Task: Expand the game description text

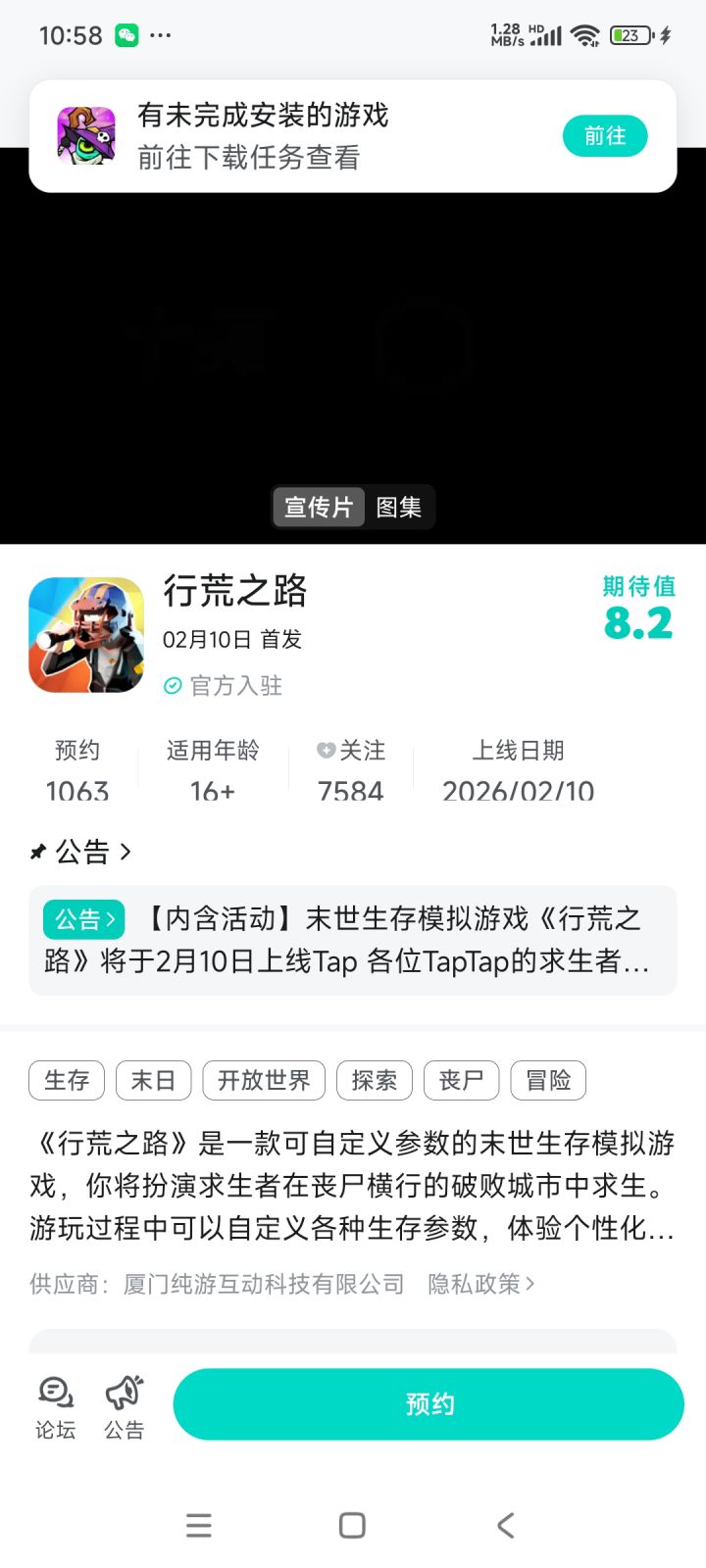Action: [x=353, y=1186]
